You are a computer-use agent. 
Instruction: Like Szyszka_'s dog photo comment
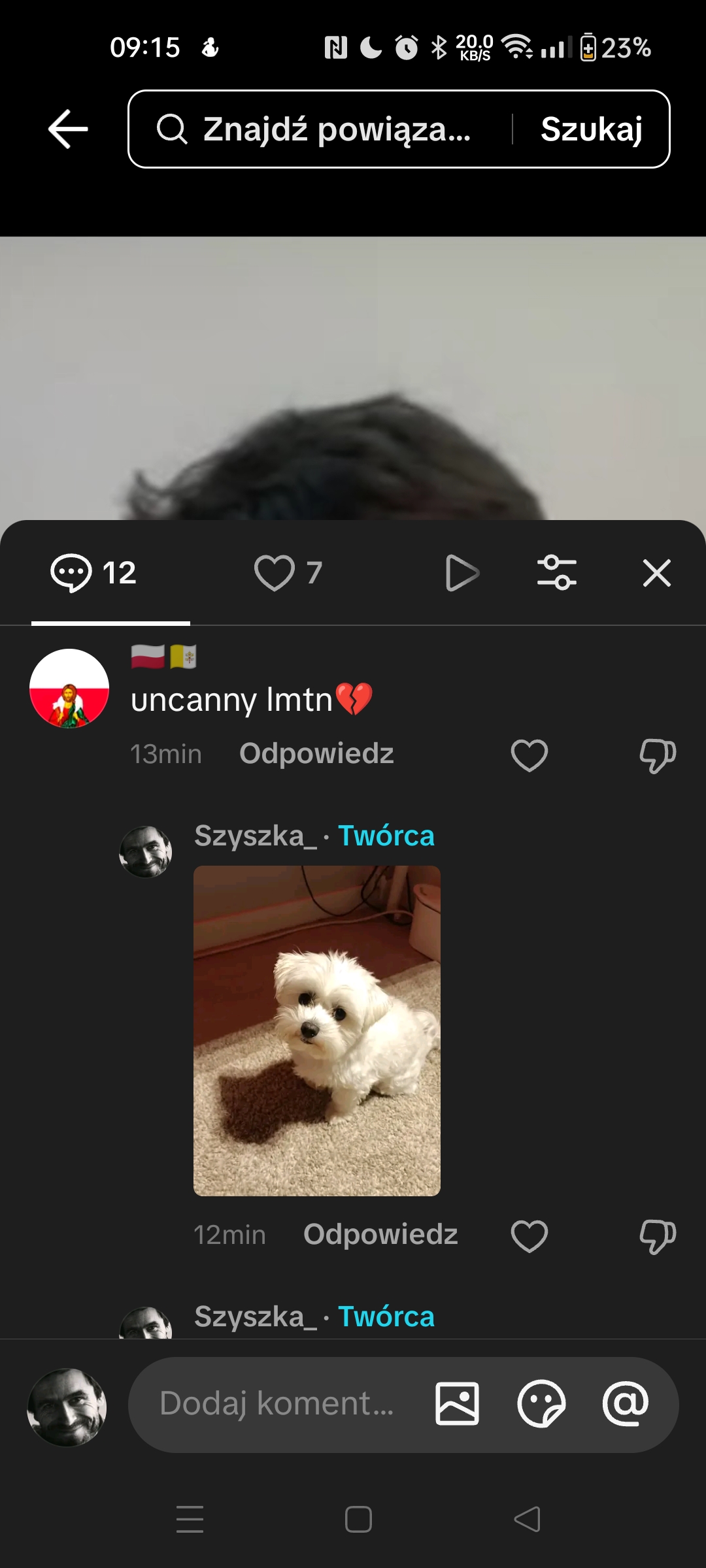tap(529, 1236)
